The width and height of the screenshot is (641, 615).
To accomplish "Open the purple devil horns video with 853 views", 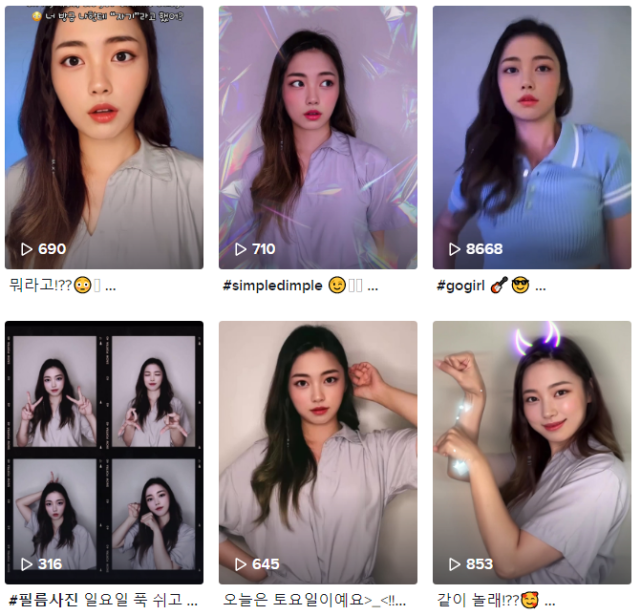I will pos(531,452).
